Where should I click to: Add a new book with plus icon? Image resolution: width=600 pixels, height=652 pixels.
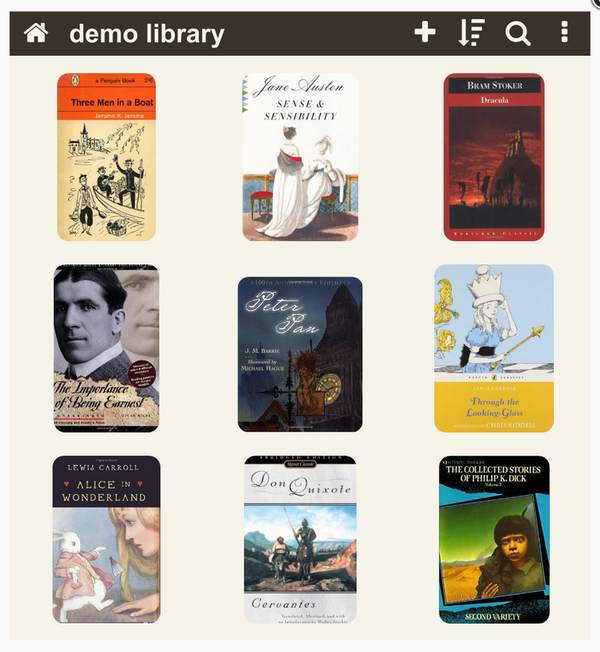425,33
